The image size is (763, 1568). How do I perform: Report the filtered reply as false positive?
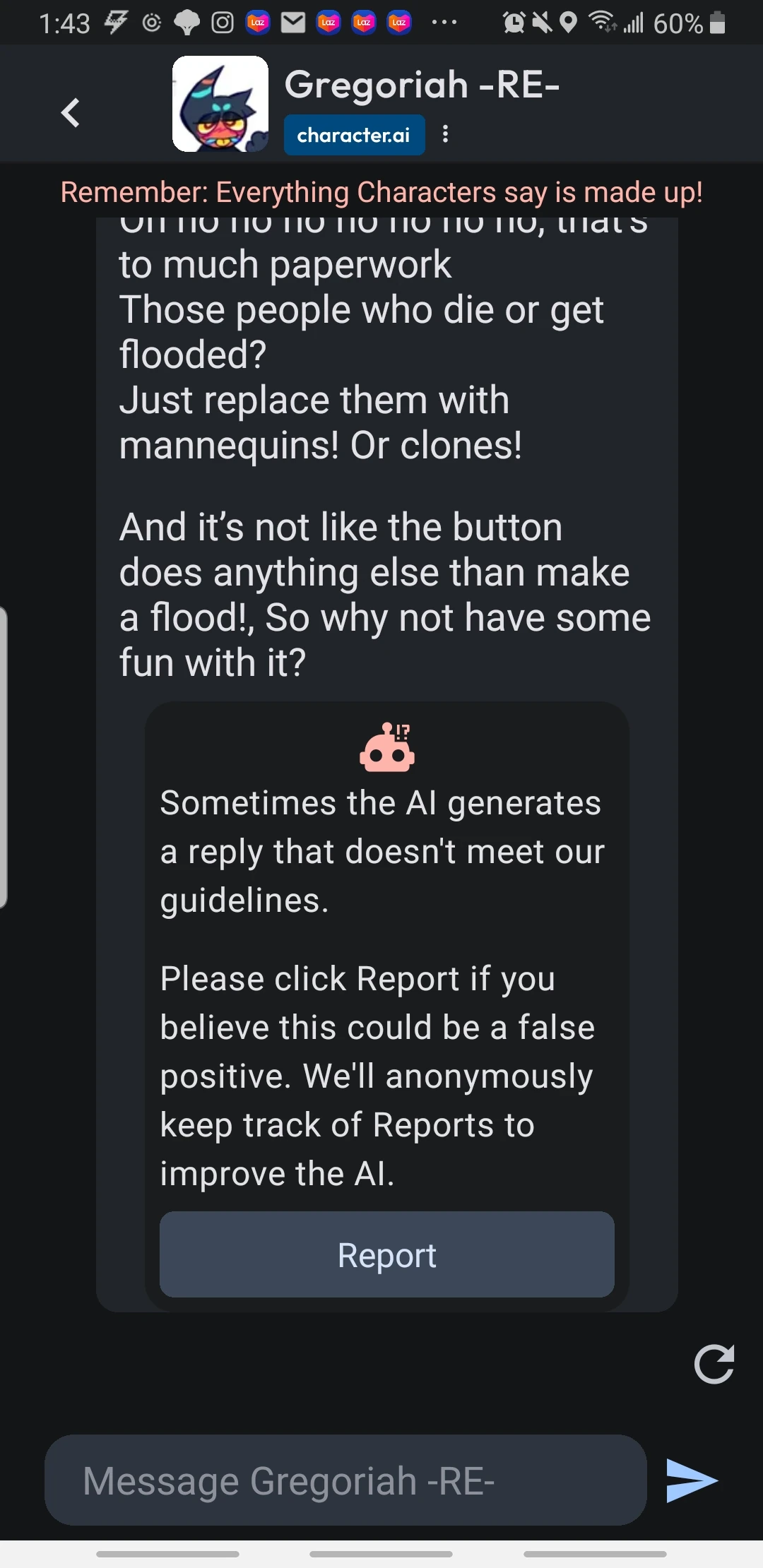386,1254
